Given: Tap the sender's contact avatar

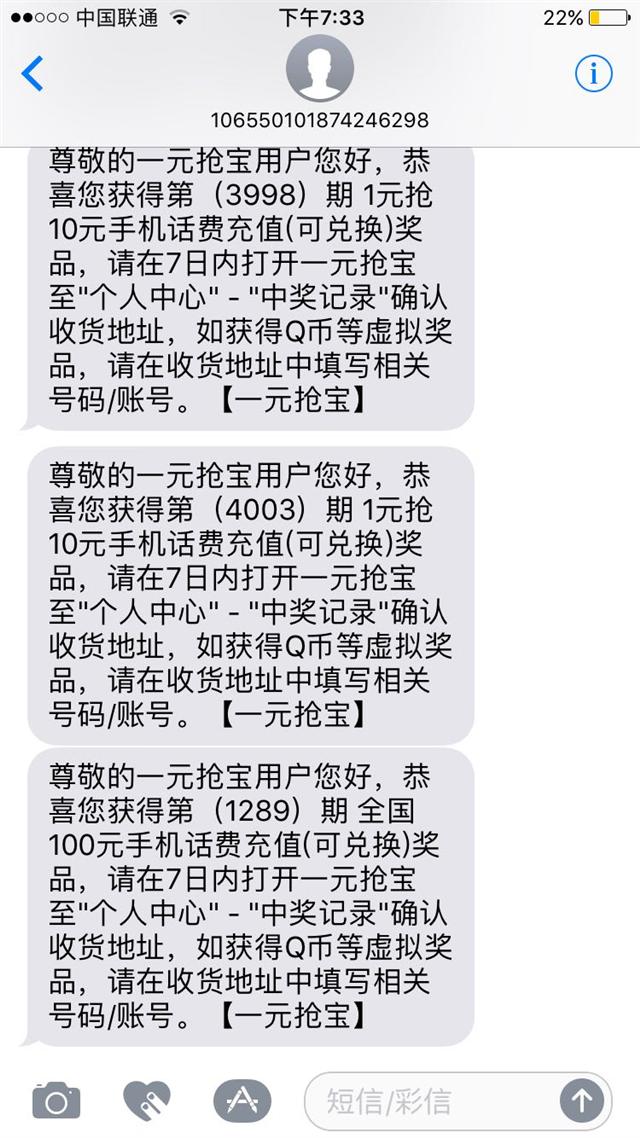Looking at the screenshot, I should (319, 68).
